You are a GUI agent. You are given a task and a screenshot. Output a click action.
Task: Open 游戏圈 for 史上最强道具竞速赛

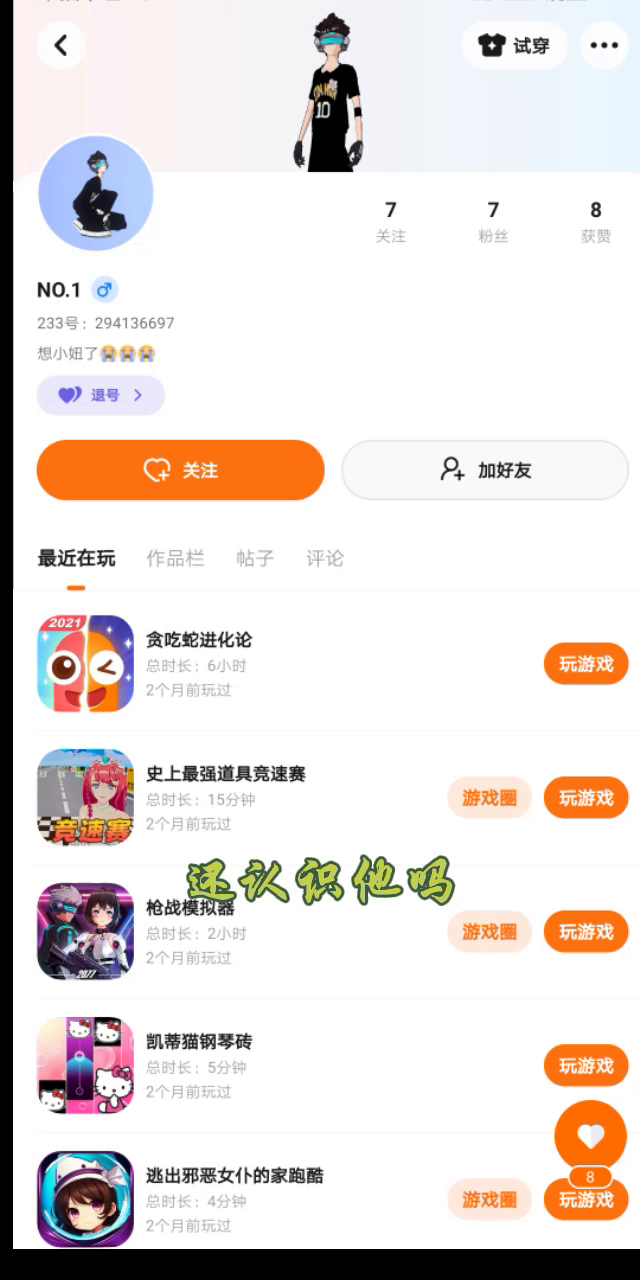[x=489, y=798]
